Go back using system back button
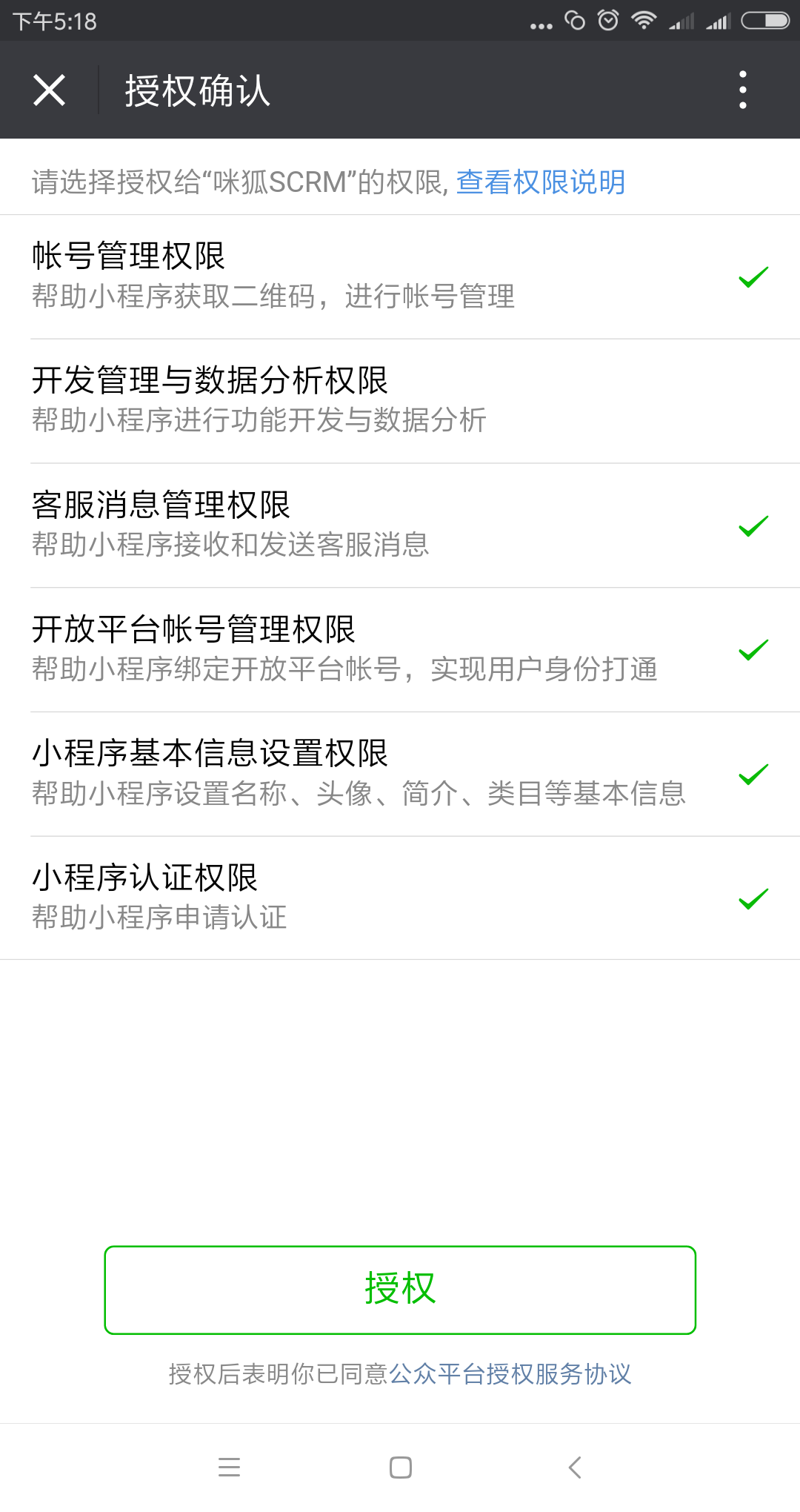The width and height of the screenshot is (800, 1512). [574, 1468]
